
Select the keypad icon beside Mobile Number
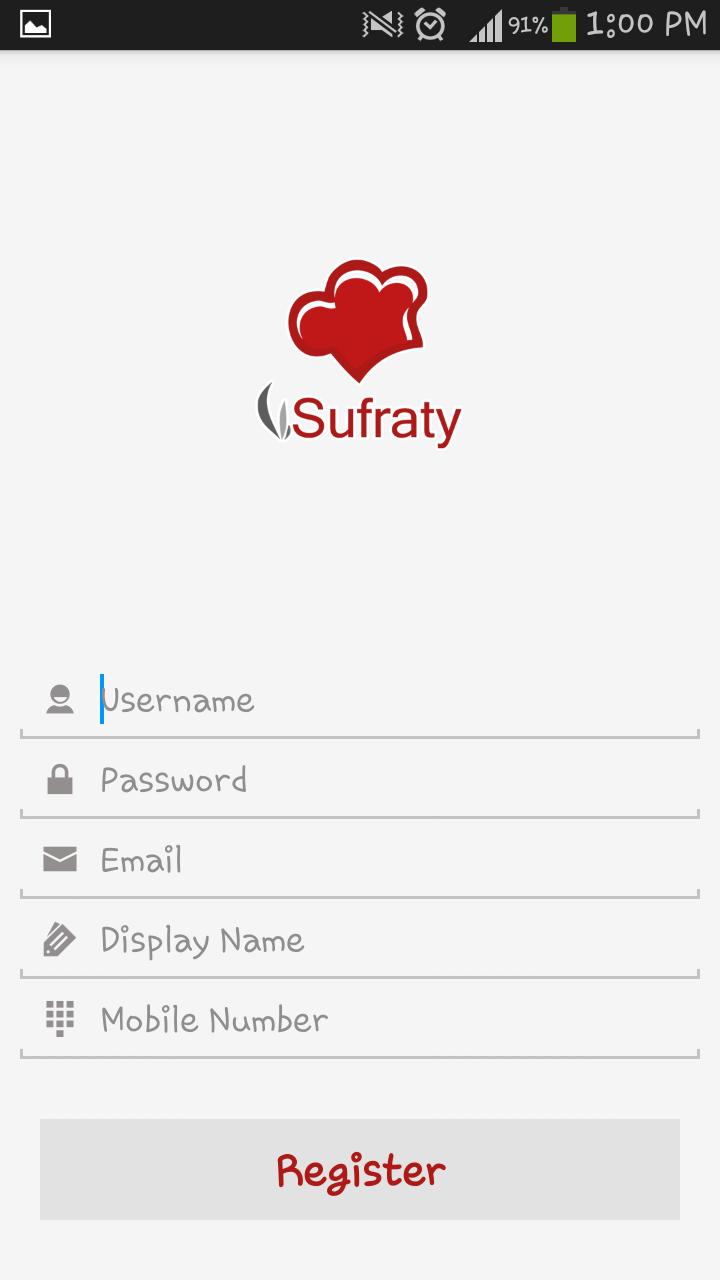pyautogui.click(x=60, y=1018)
